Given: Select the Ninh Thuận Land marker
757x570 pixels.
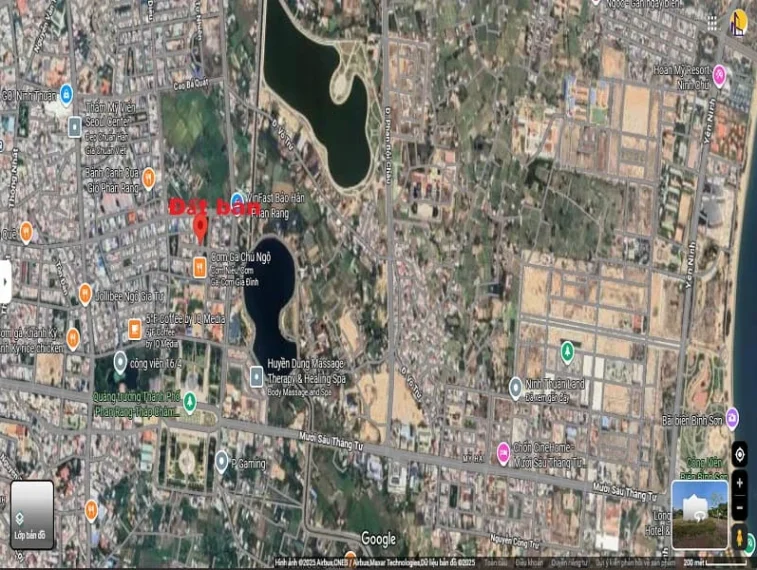Looking at the screenshot, I should click(x=516, y=387).
